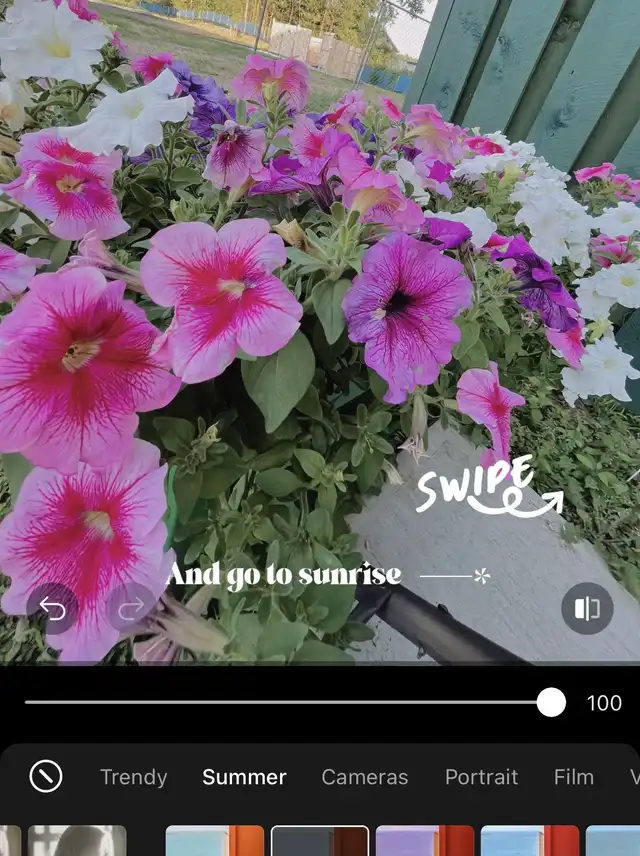Apply the purple-toned filter thumbnail
Screen dimensions: 640x856
click(x=424, y=841)
